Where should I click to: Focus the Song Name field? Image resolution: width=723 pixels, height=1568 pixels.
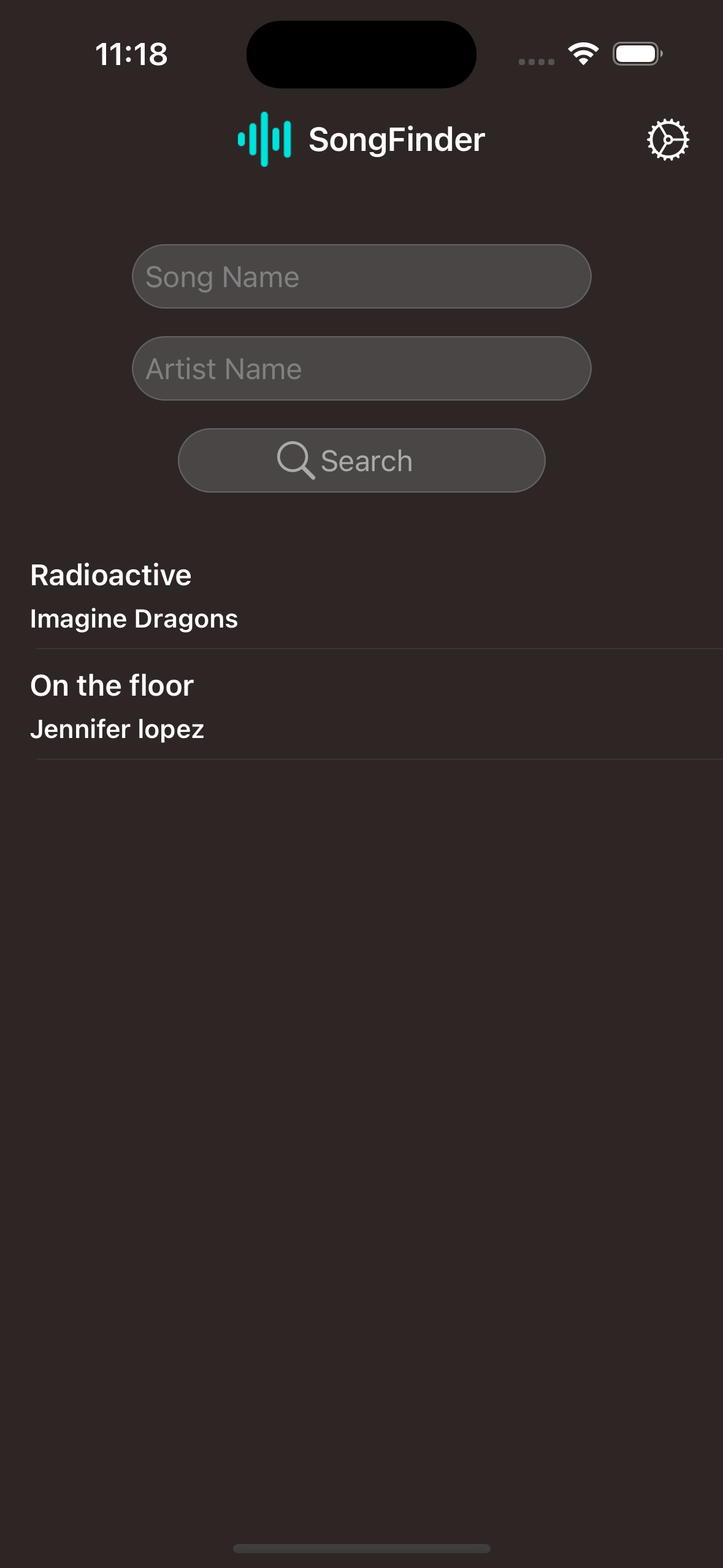coord(361,277)
